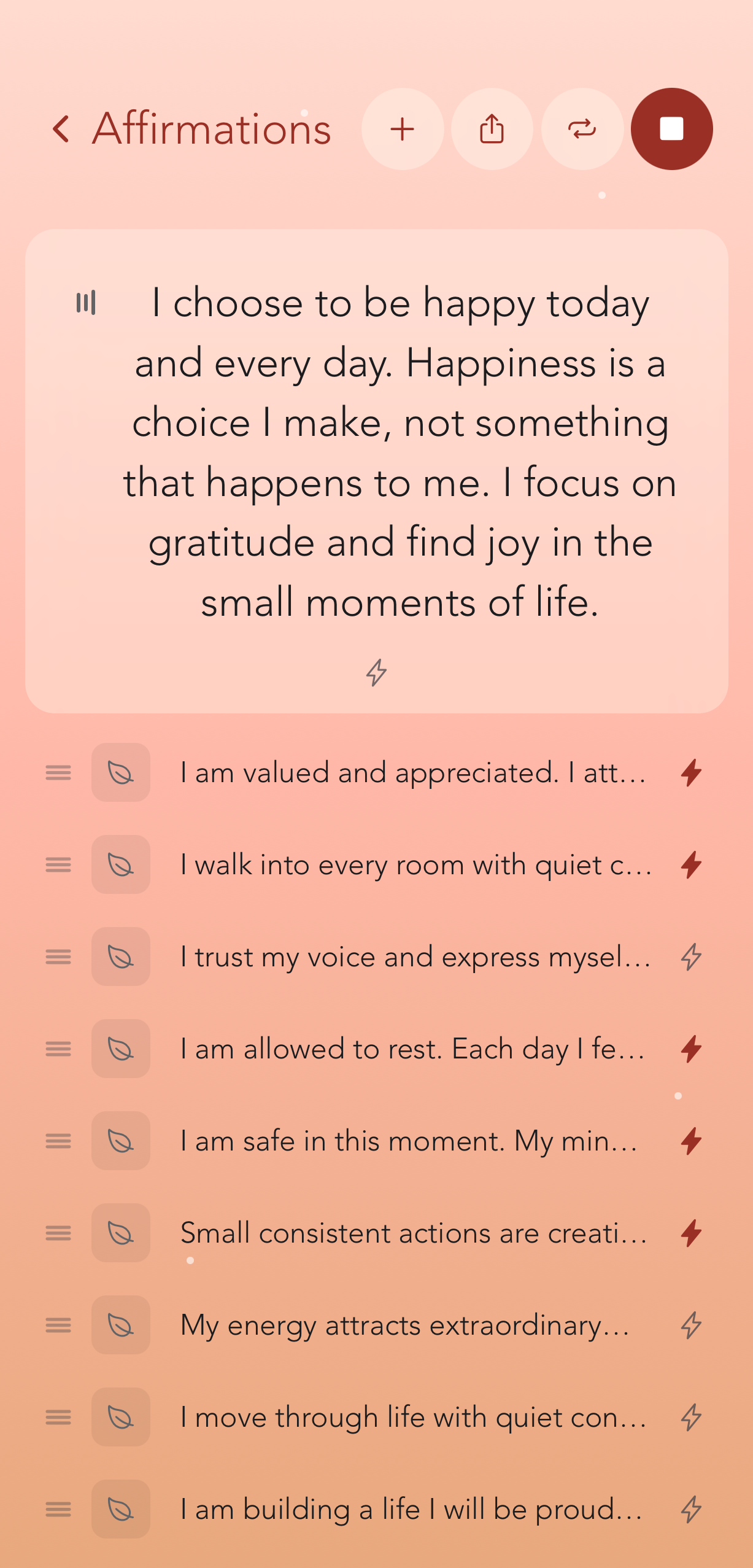Tap the plus button to add an affirmation
Screen dimensions: 753x1568
403,130
